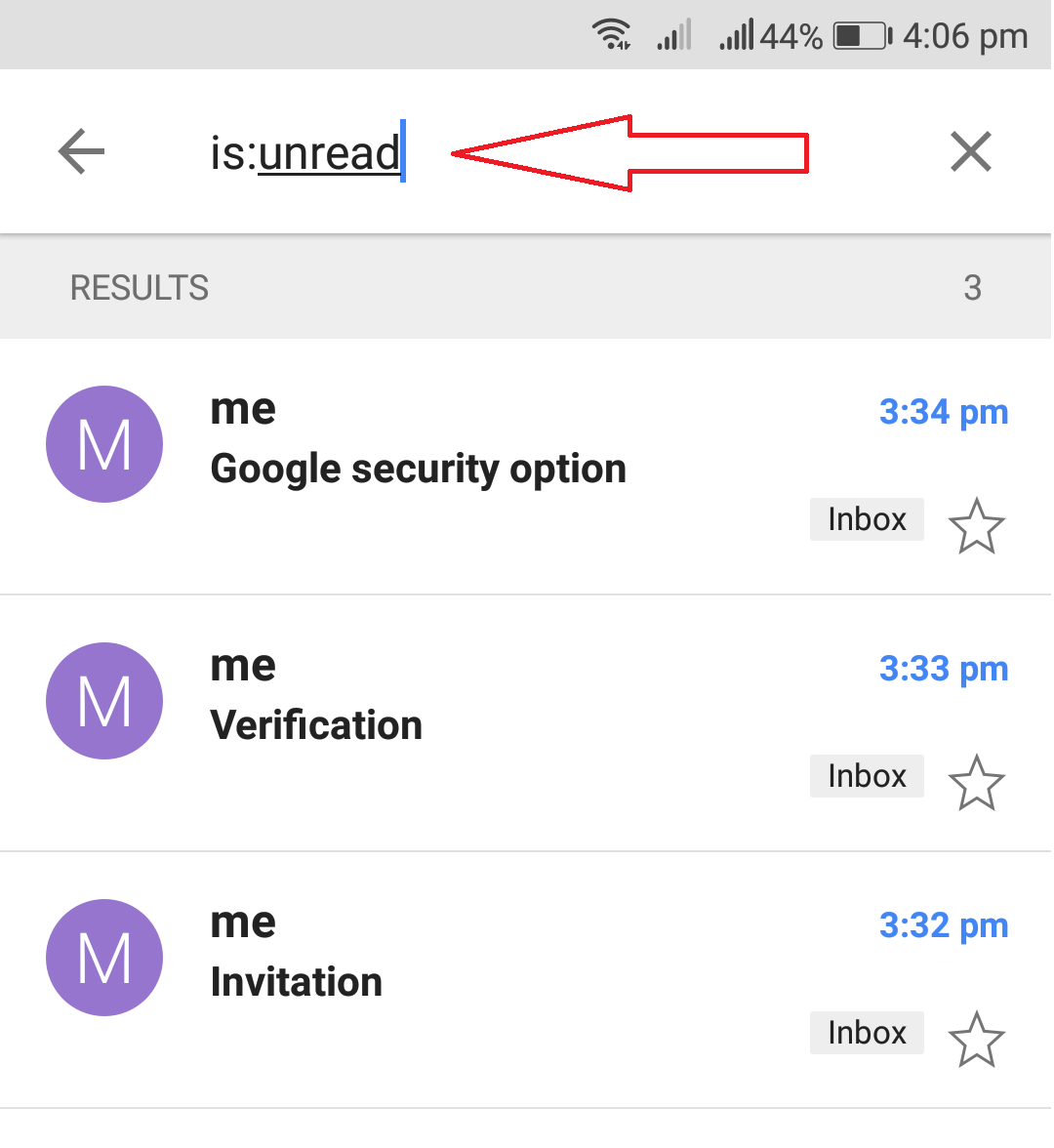Image resolution: width=1054 pixels, height=1148 pixels.
Task: Star the Invitation email
Action: (976, 1040)
